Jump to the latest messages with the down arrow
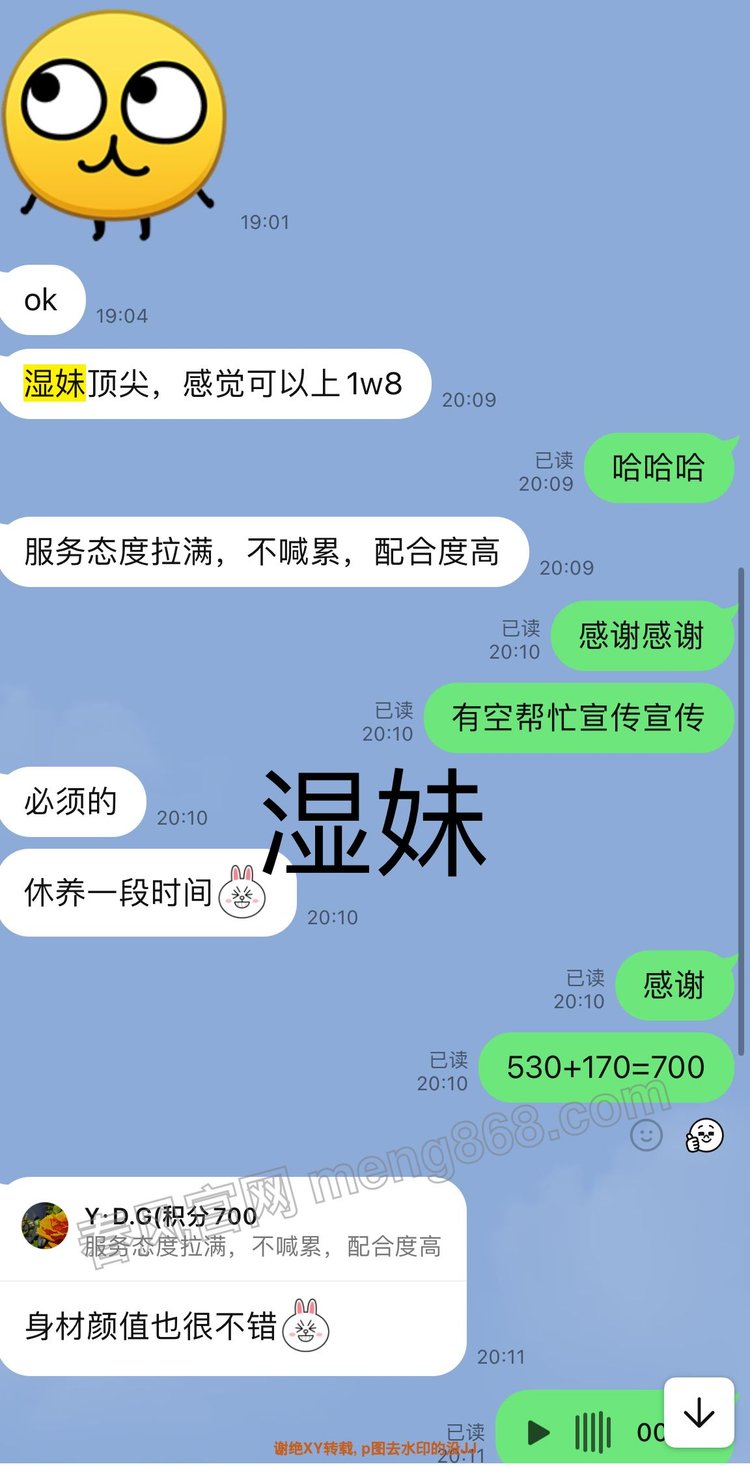The image size is (750, 1467). point(698,1412)
